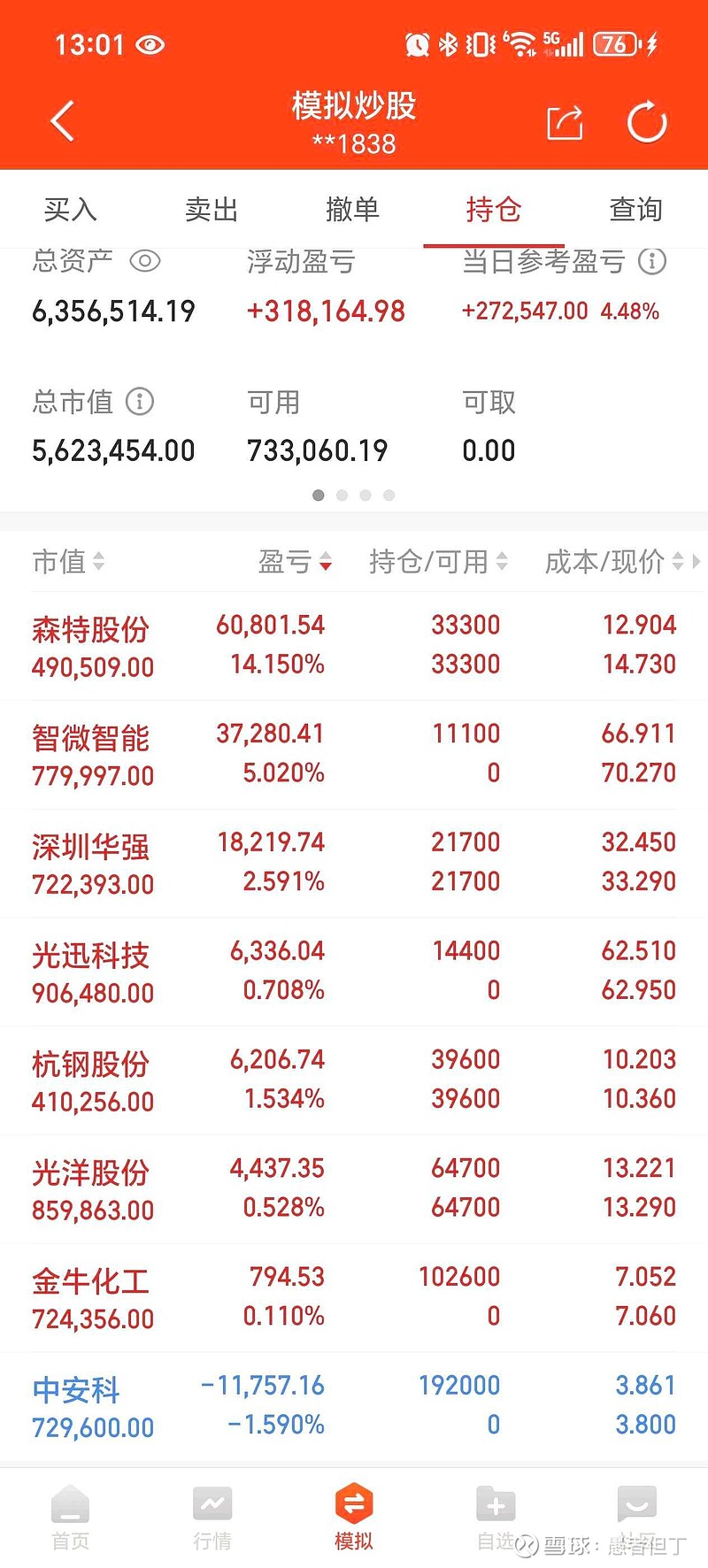Switch to the 买入 tab
This screenshot has width=708, height=1568.
tap(71, 210)
